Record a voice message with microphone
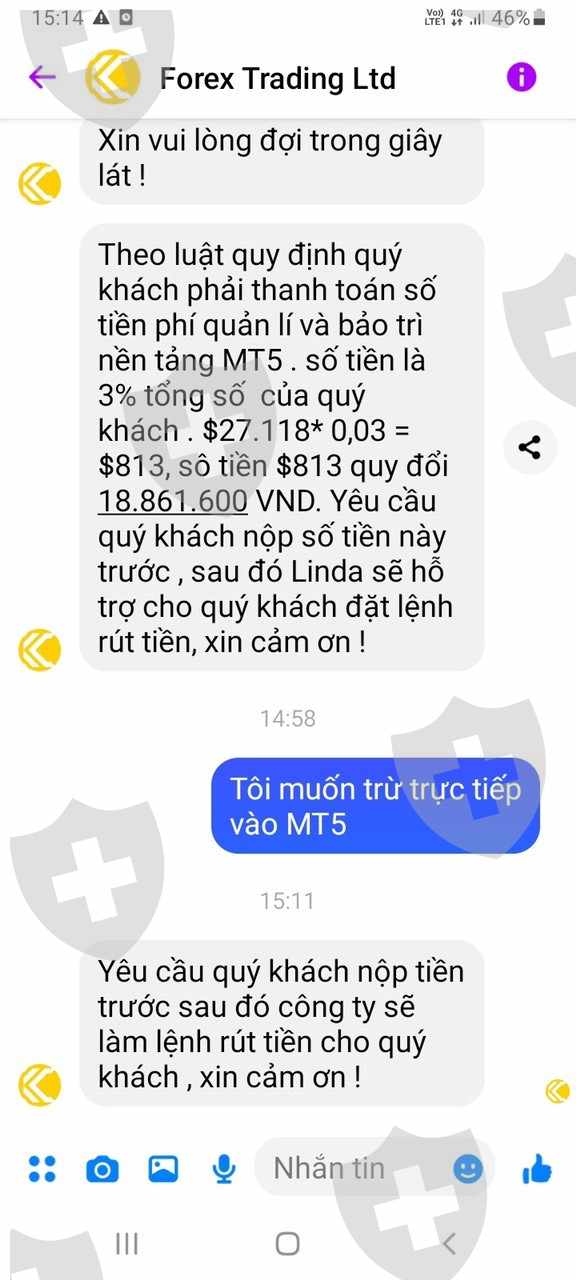The width and height of the screenshot is (576, 1280). [x=223, y=1168]
